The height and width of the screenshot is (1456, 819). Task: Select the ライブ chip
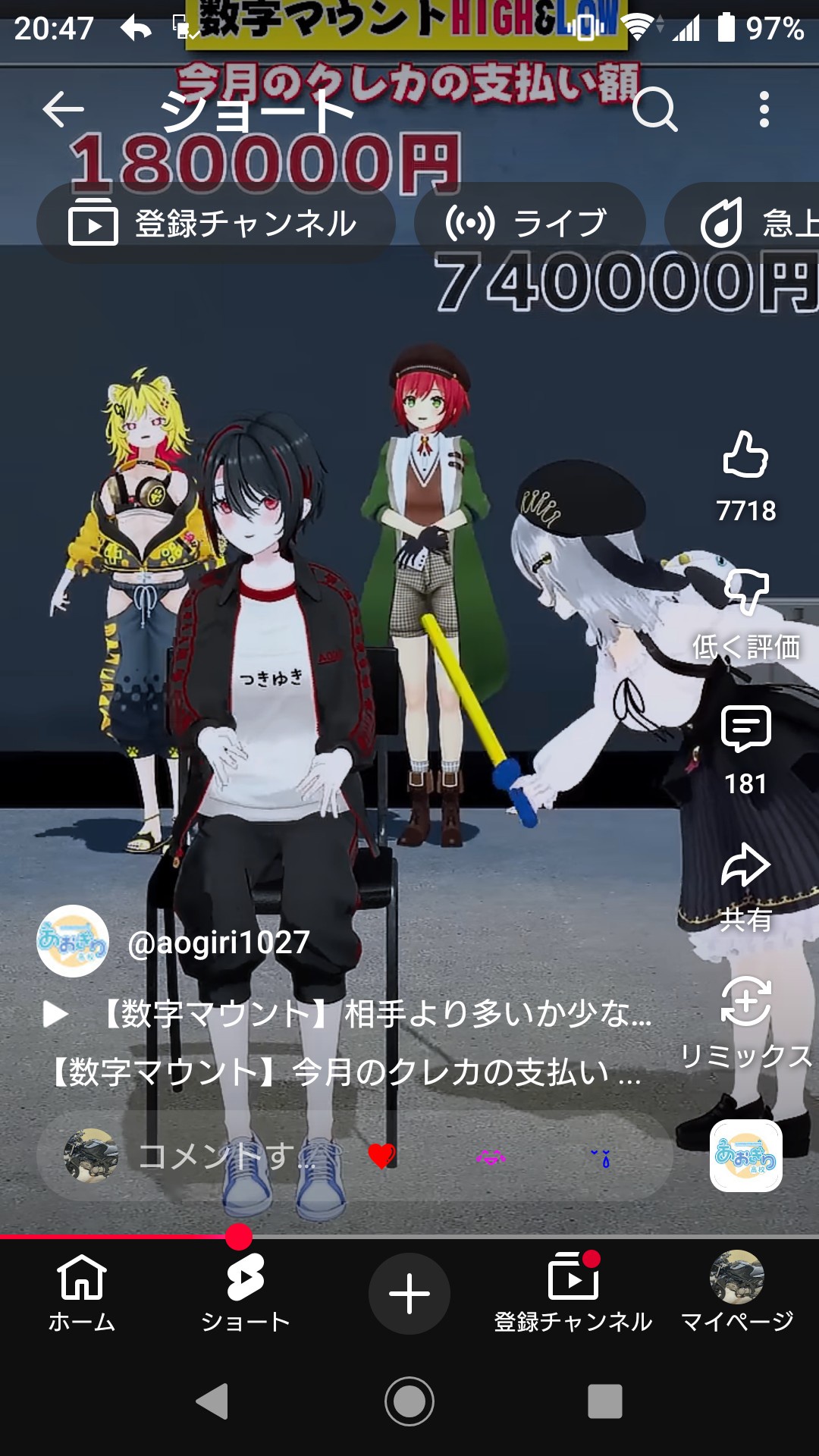tap(529, 224)
